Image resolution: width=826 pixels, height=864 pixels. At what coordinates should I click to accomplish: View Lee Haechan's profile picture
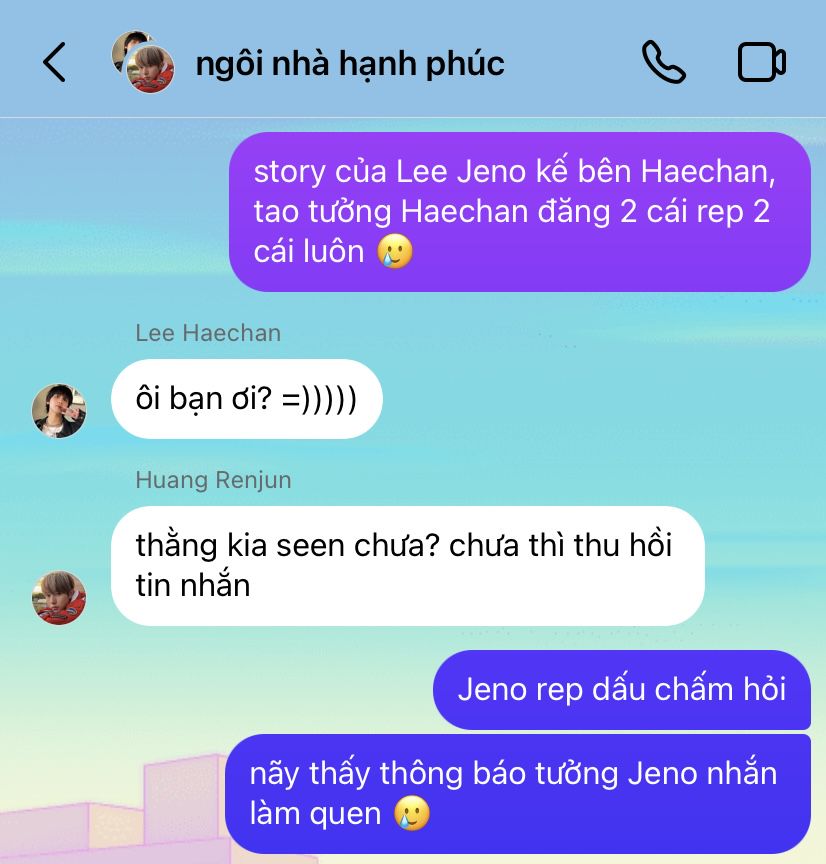[x=59, y=410]
